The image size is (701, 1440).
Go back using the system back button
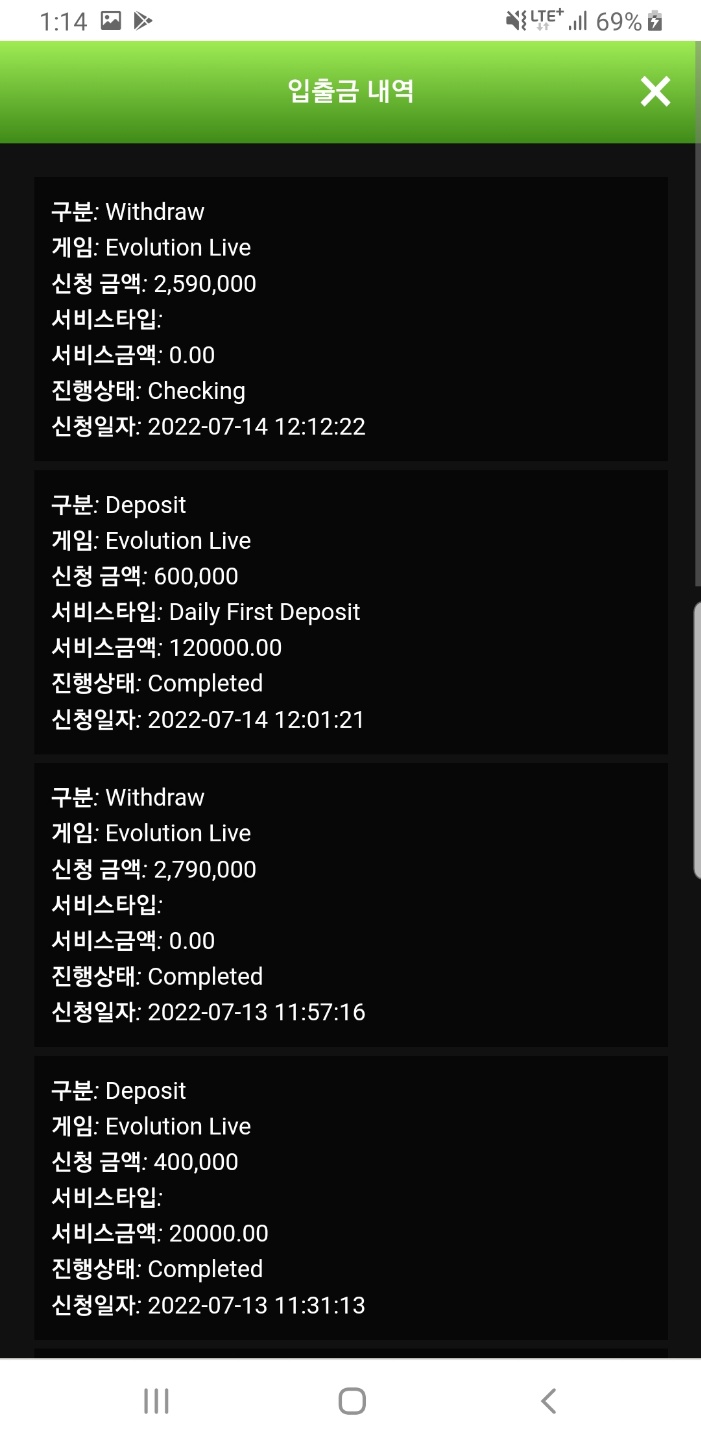548,1401
